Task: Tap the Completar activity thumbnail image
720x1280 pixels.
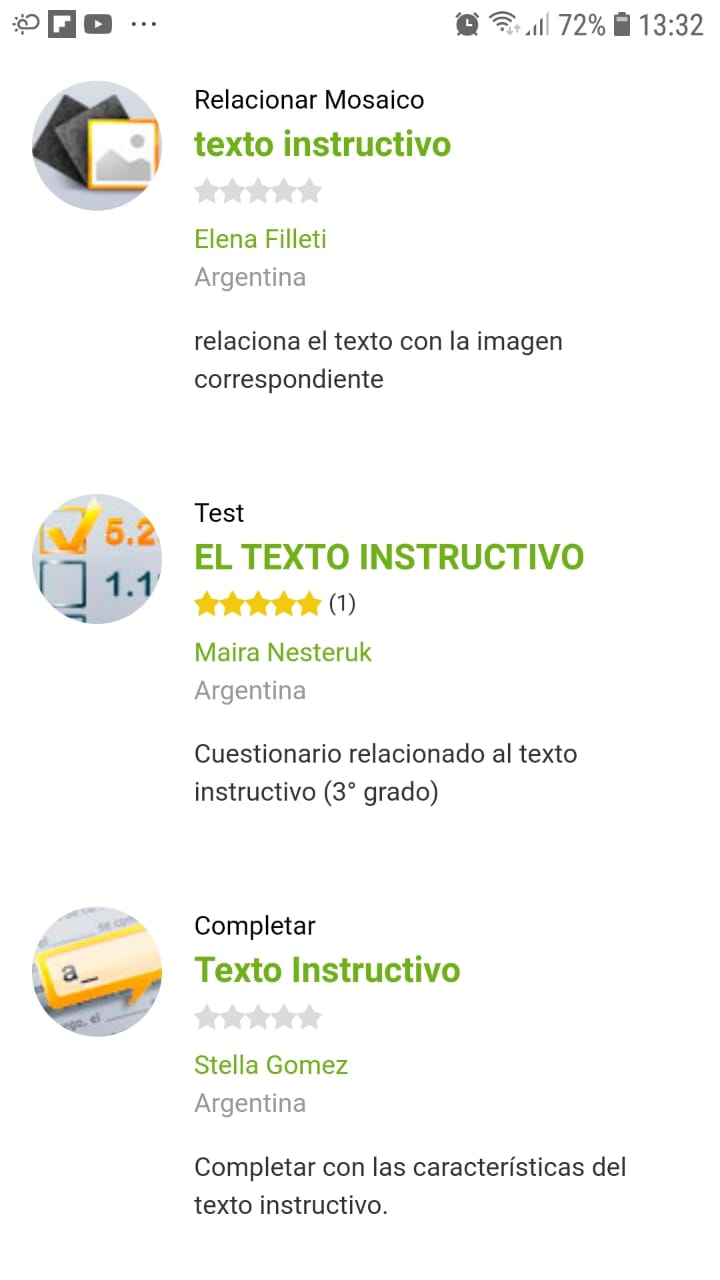Action: coord(97,972)
